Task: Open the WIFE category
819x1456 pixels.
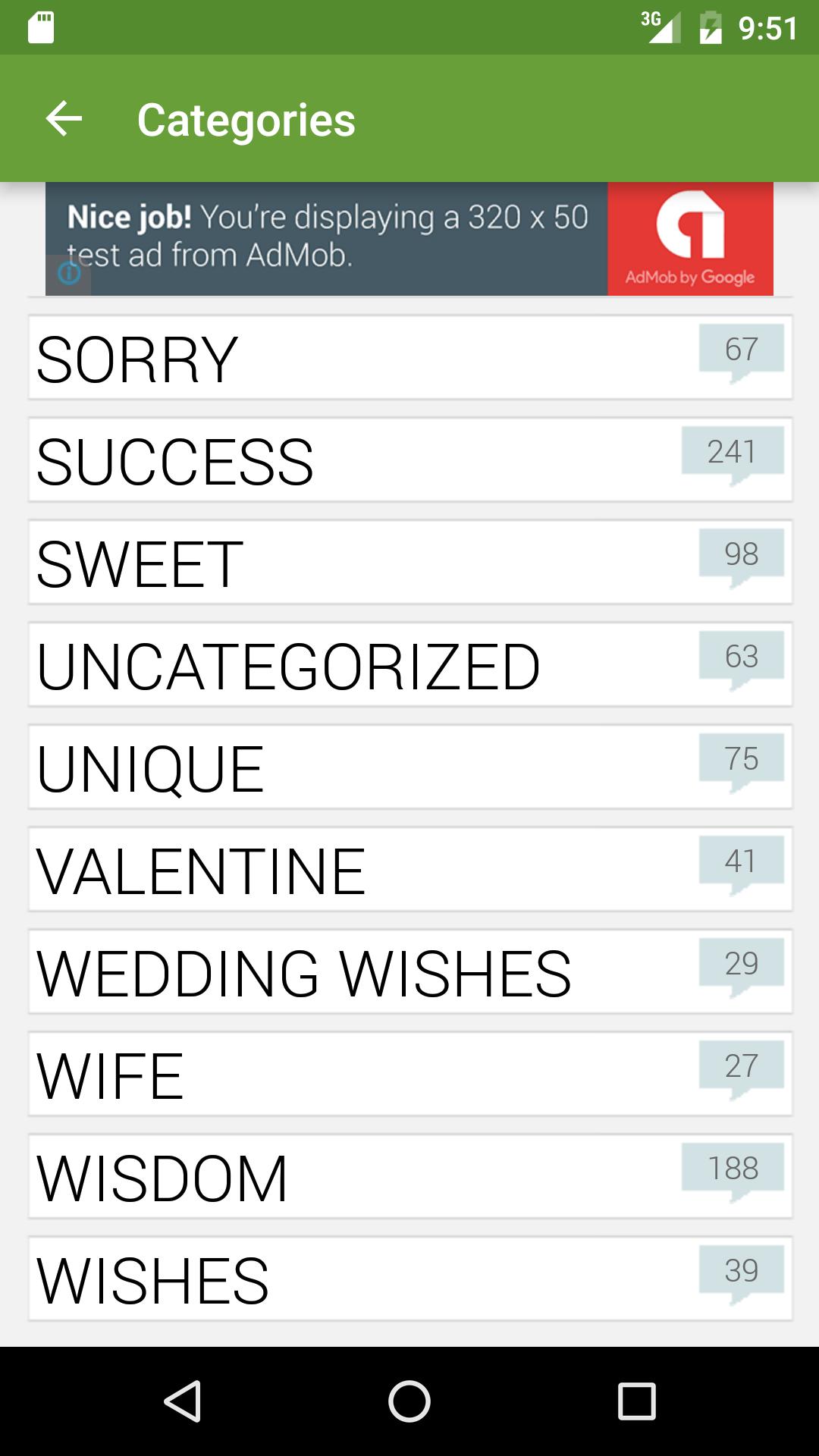Action: click(409, 1074)
